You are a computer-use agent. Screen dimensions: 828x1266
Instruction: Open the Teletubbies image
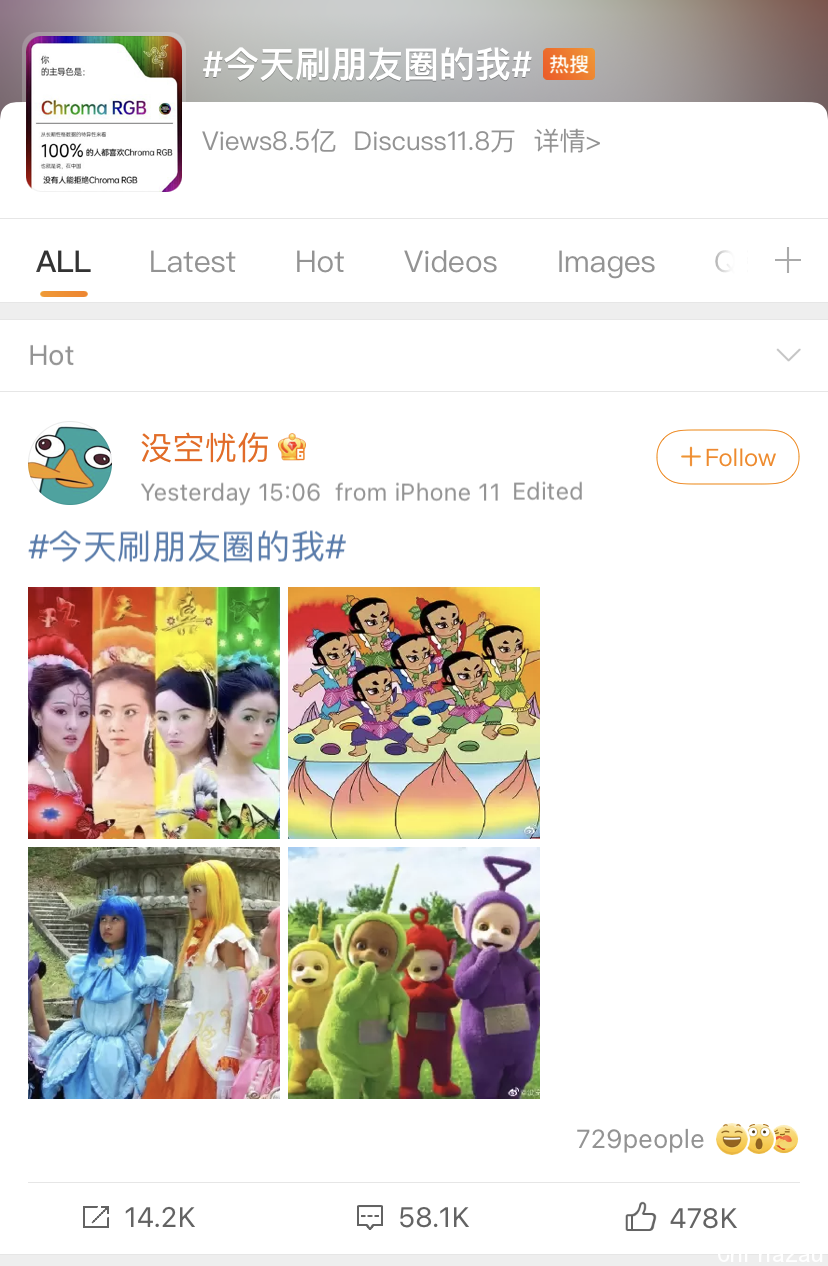click(413, 972)
